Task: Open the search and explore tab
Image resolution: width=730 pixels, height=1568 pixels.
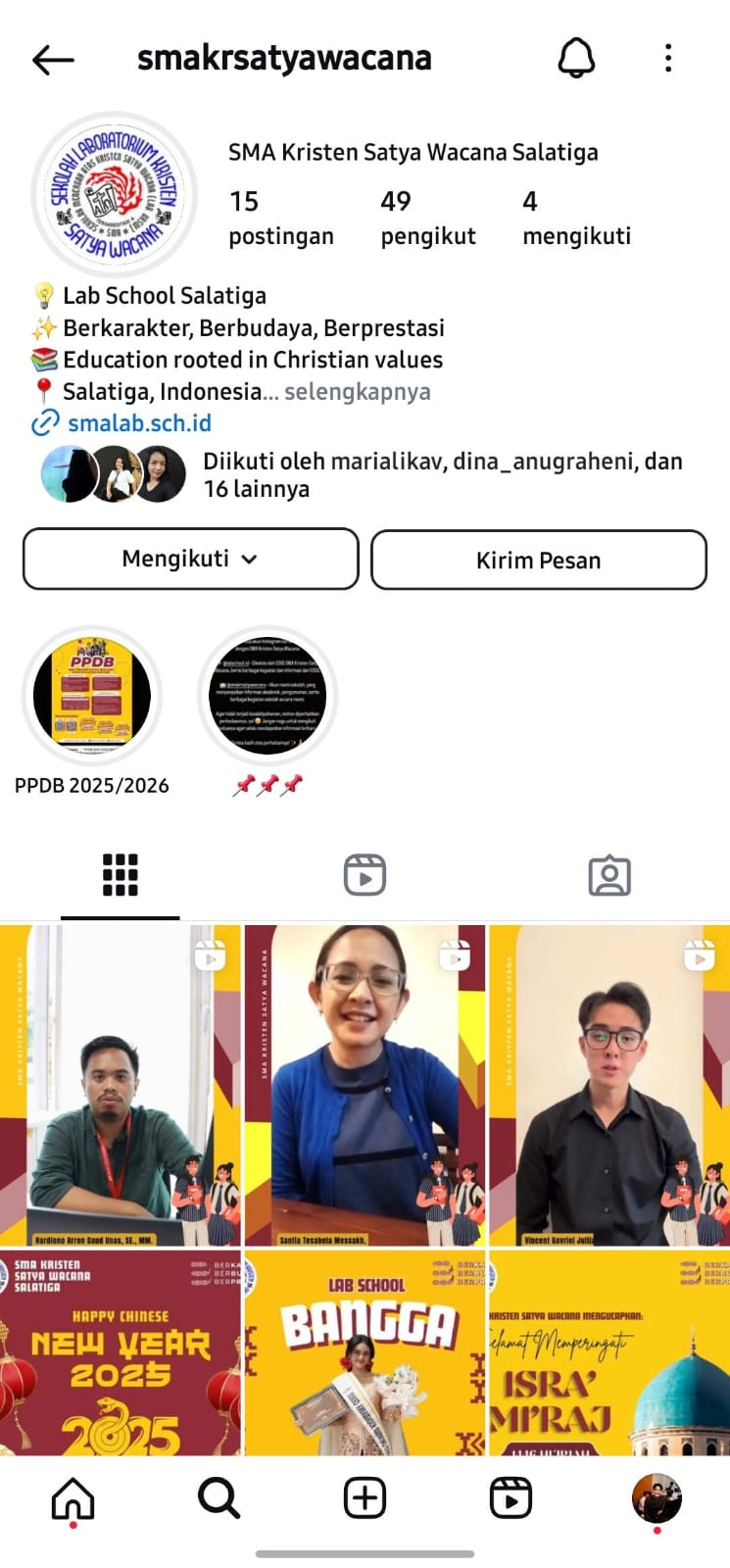Action: click(x=219, y=1498)
